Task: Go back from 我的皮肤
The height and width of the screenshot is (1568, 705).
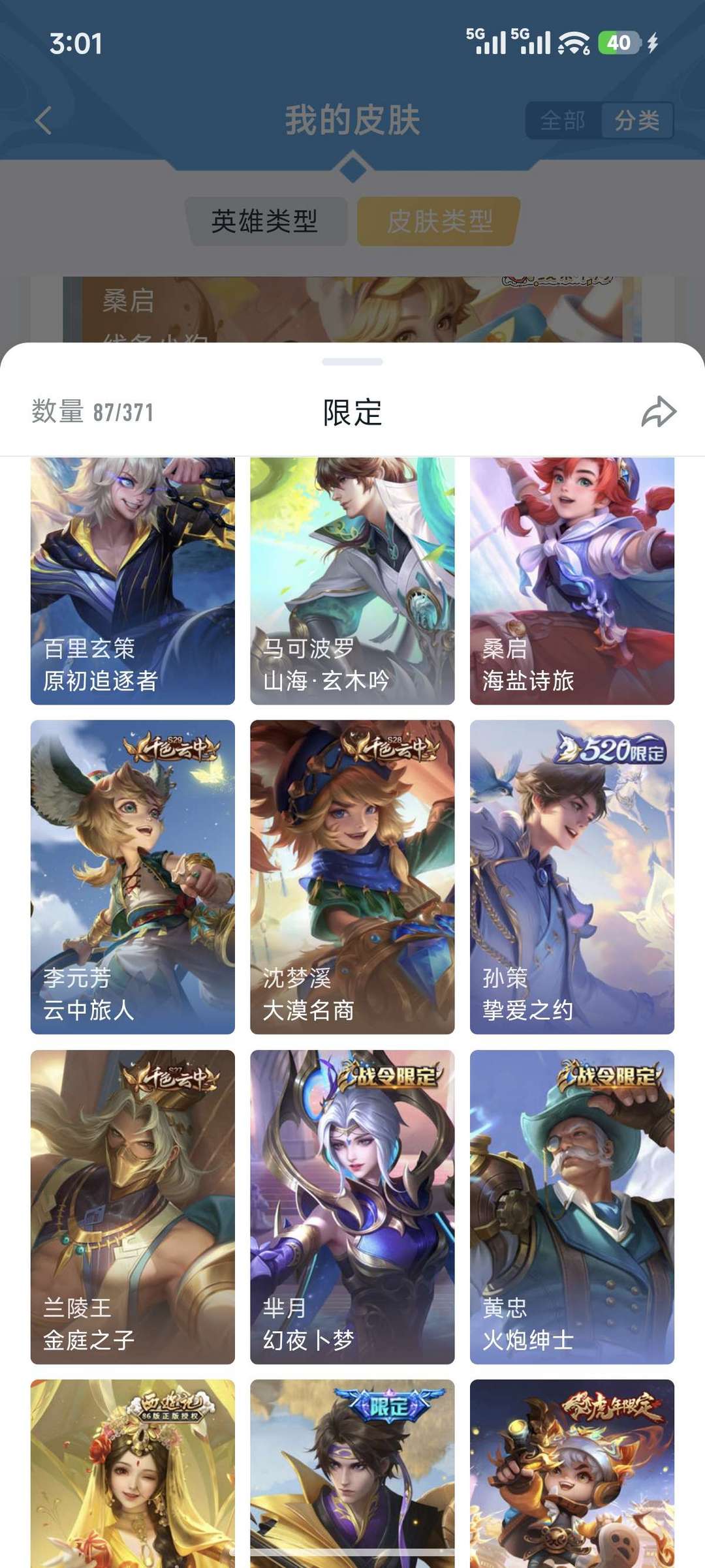Action: click(x=44, y=121)
